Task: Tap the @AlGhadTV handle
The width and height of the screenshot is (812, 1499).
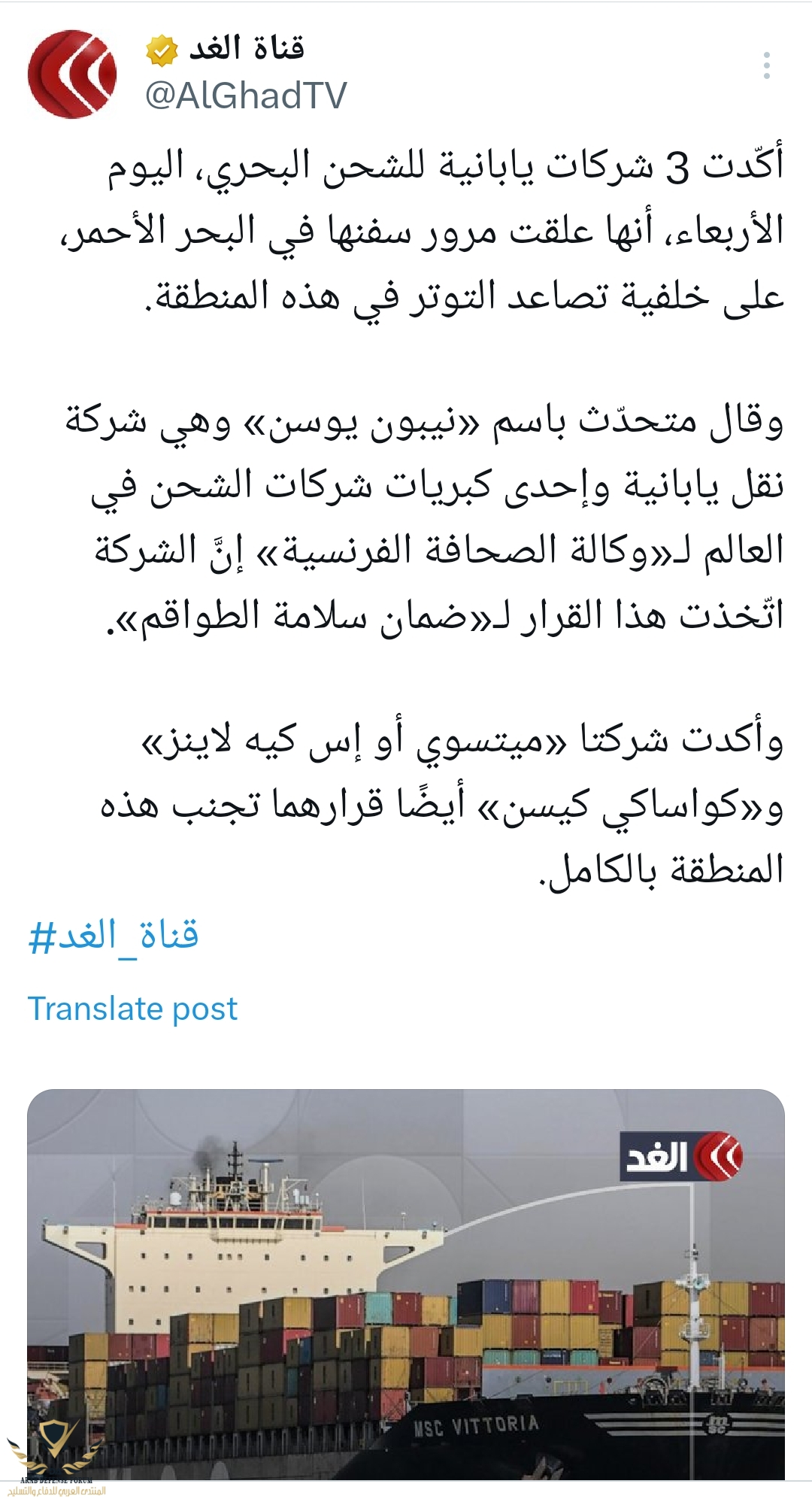Action: pos(245,96)
